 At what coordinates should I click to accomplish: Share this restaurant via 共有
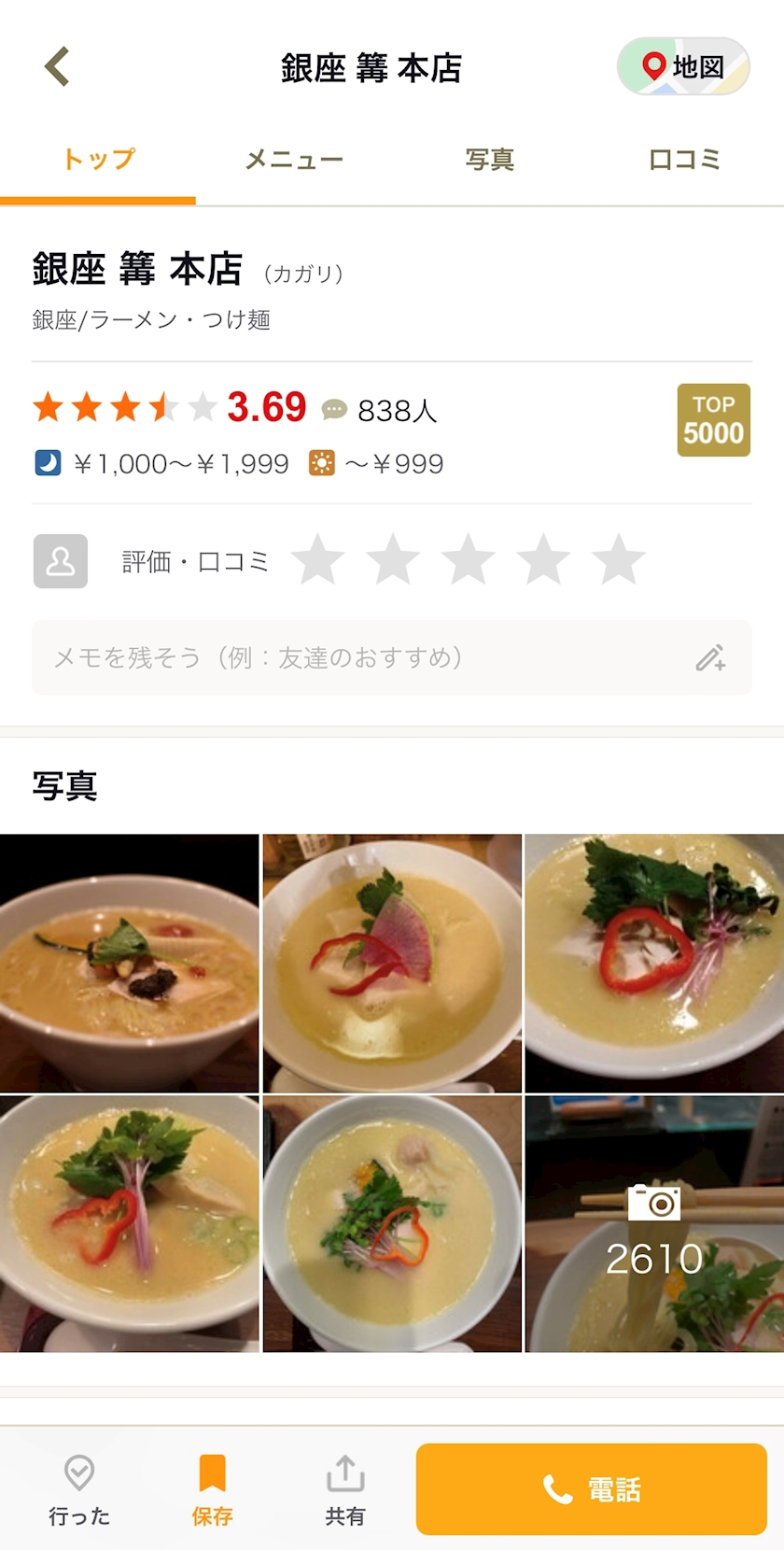[x=344, y=1489]
